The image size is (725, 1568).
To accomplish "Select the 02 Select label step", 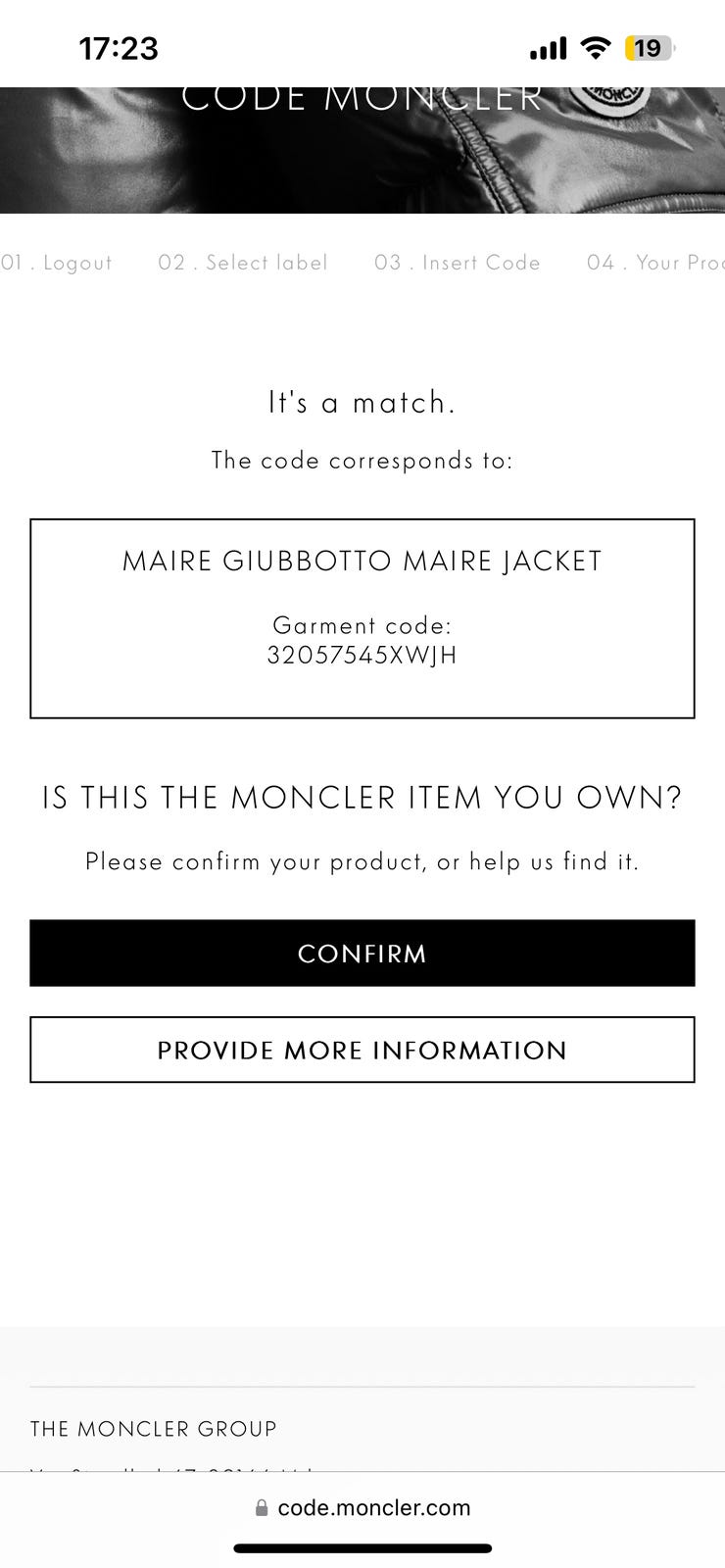I will tap(243, 263).
